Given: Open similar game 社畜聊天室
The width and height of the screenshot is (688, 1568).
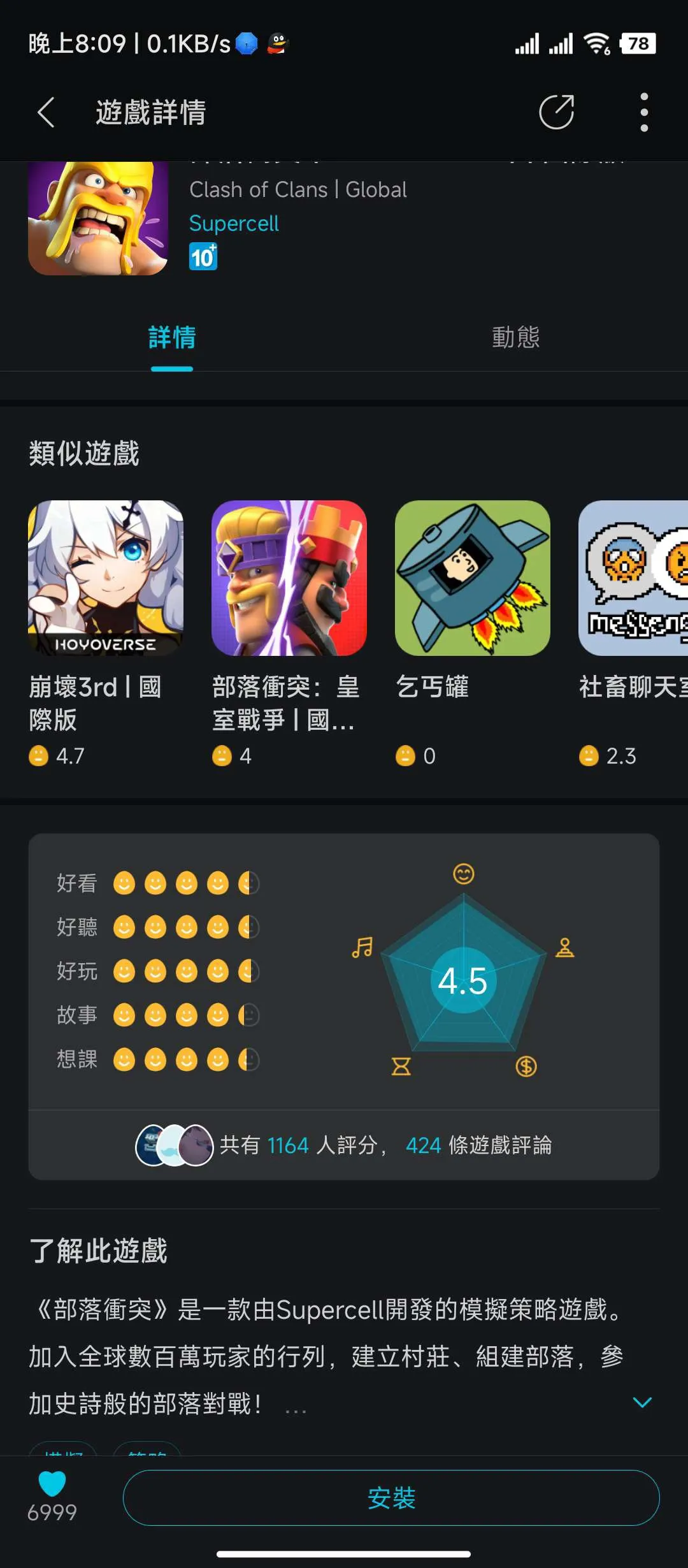Looking at the screenshot, I should 633,578.
